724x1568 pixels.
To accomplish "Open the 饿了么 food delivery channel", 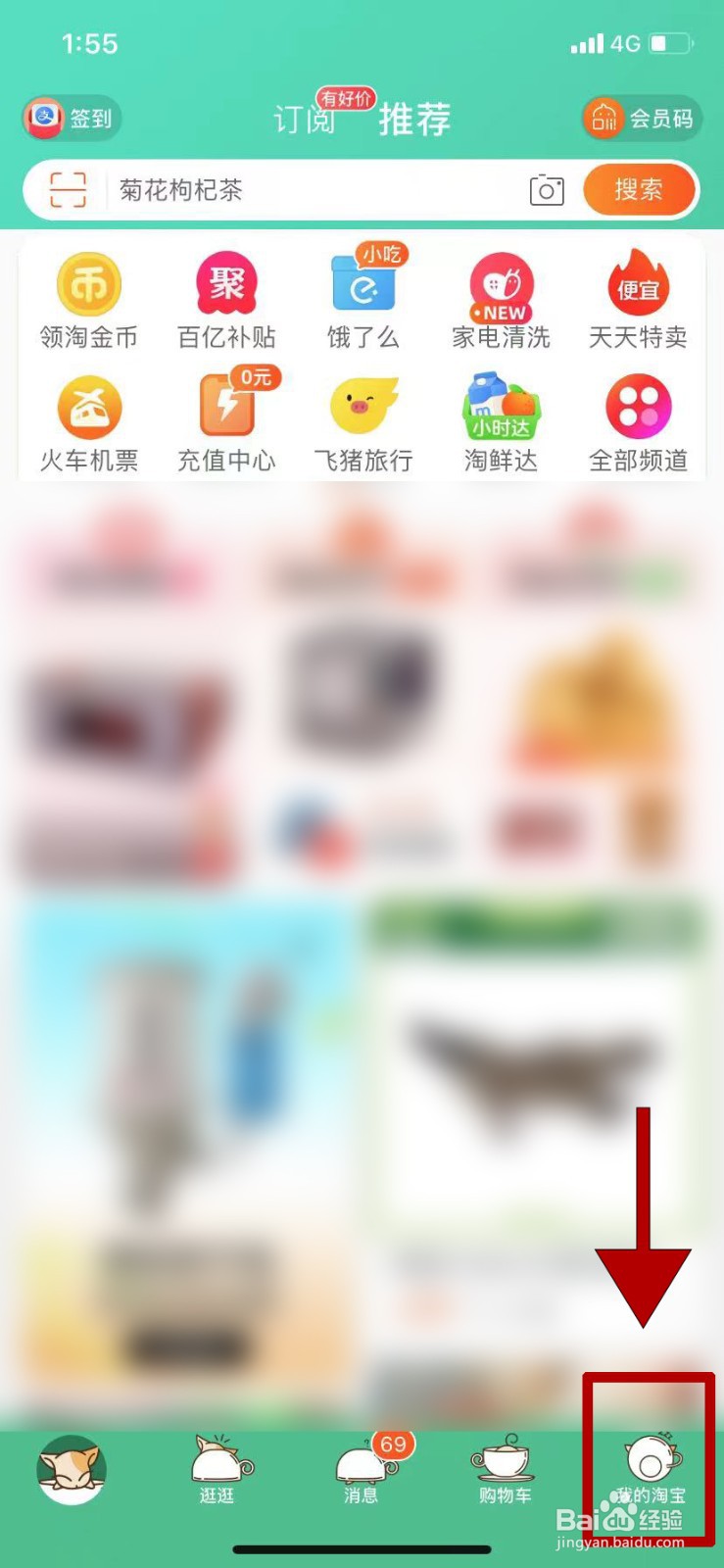I will point(363,299).
